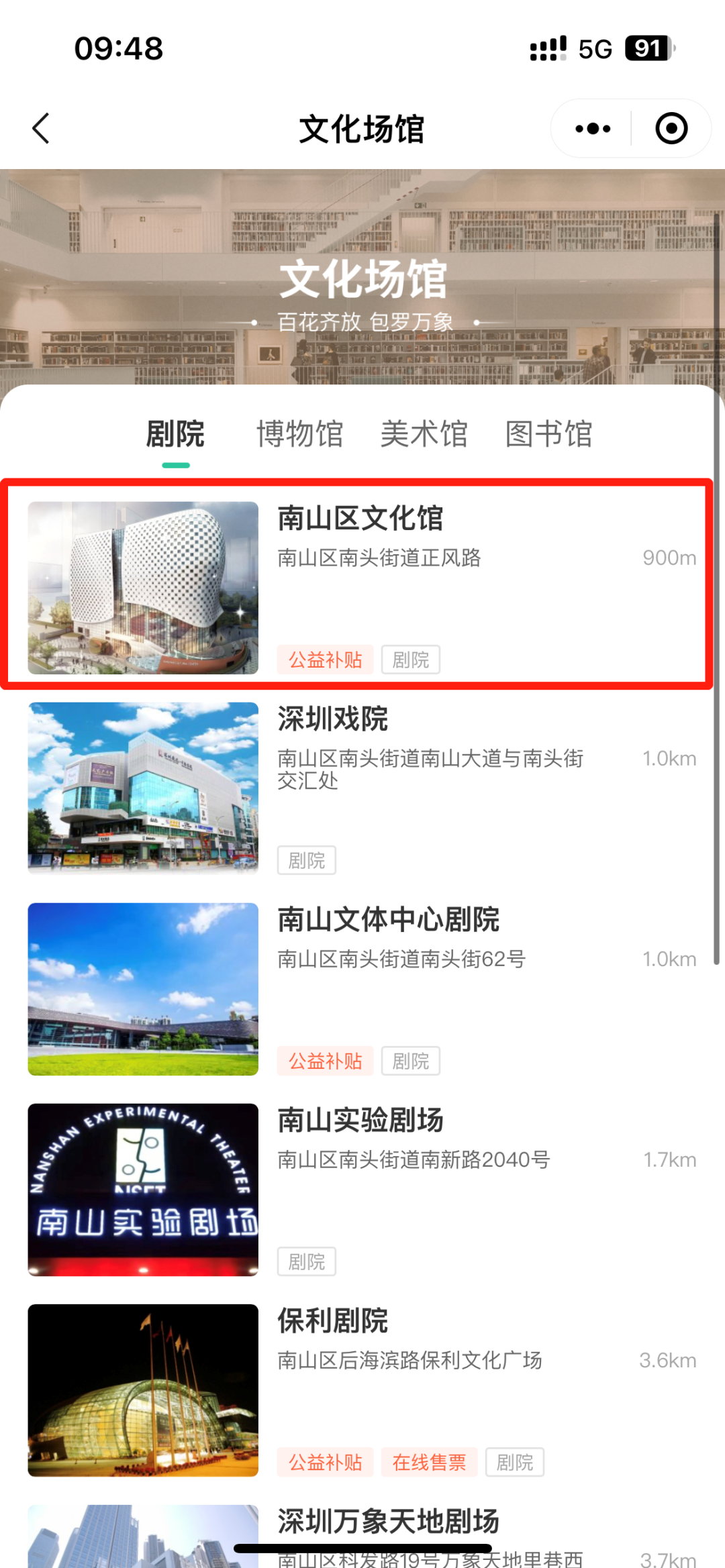Screen dimensions: 725x1568
Task: Open 南山文体中心剧院 listing
Action: click(x=360, y=988)
